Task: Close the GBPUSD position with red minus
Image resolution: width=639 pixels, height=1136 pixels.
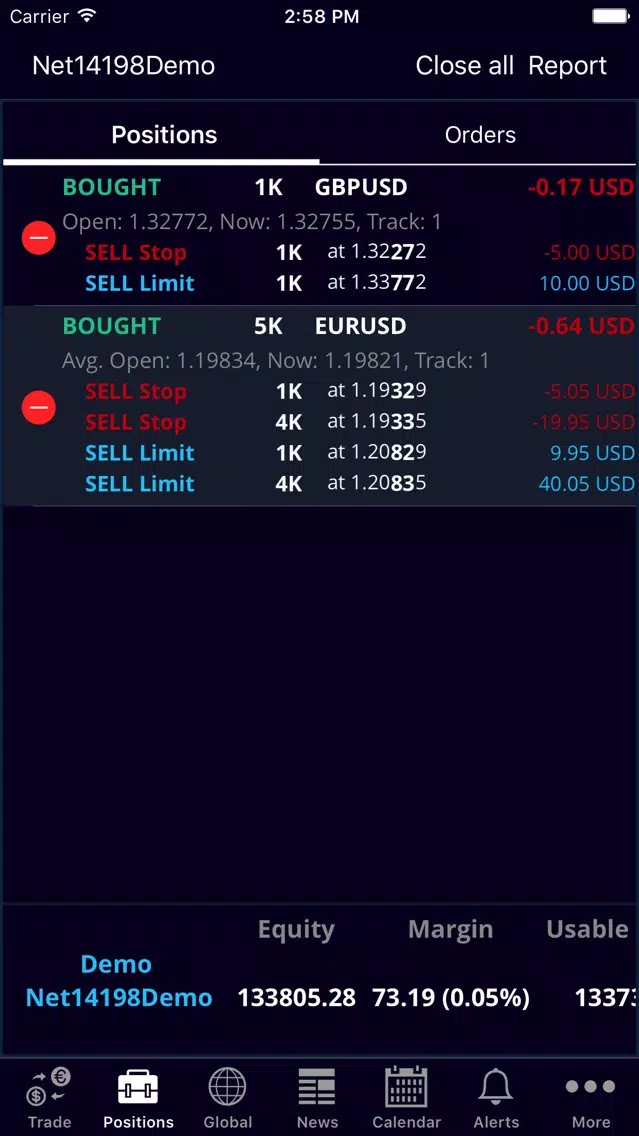Action: [39, 238]
